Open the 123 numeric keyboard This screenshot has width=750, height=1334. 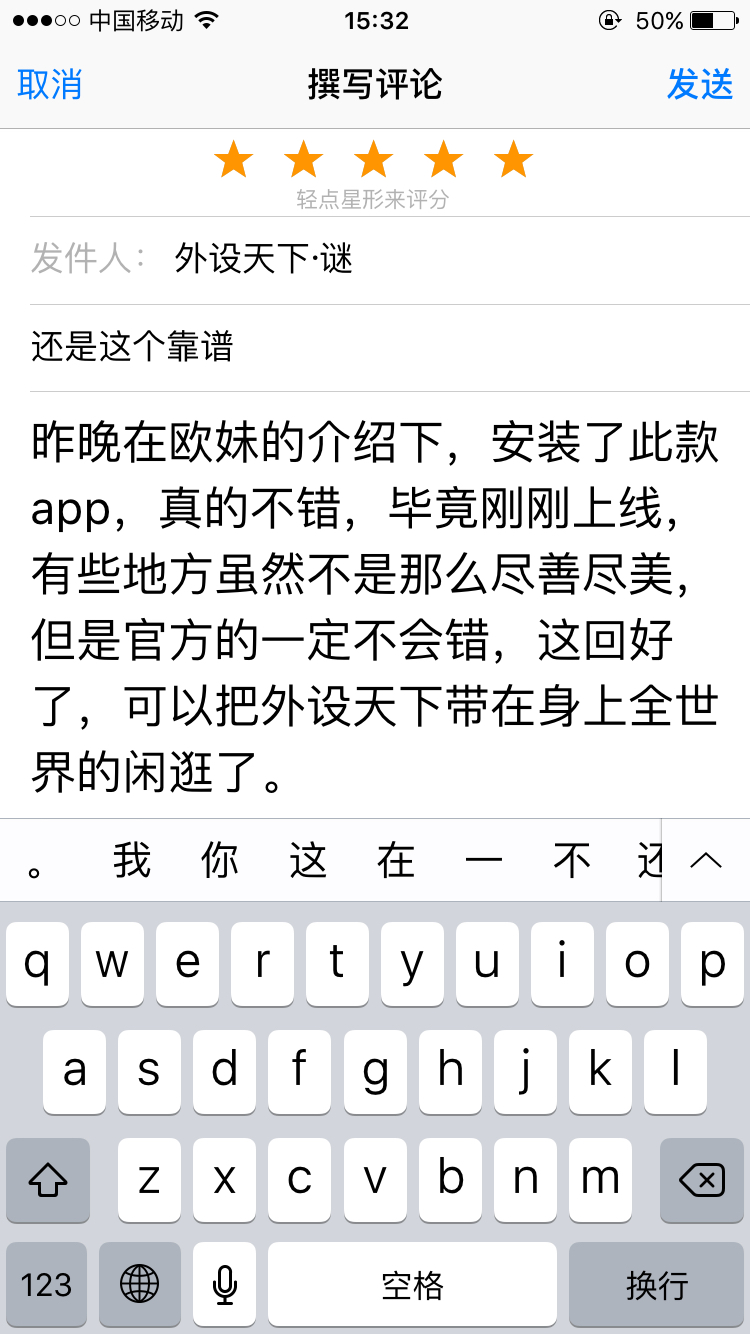pyautogui.click(x=46, y=1284)
